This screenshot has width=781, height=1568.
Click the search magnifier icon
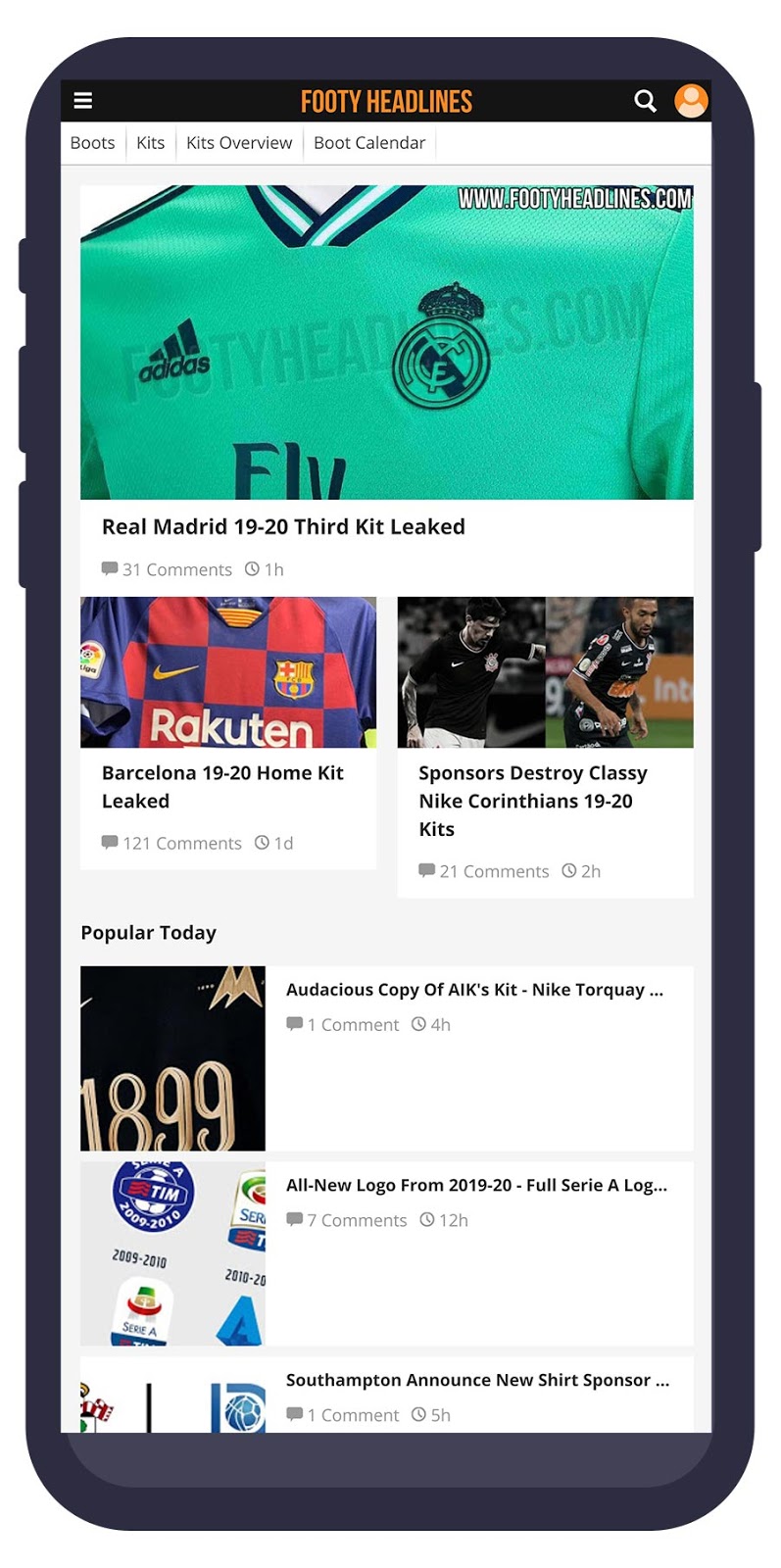coord(646,101)
